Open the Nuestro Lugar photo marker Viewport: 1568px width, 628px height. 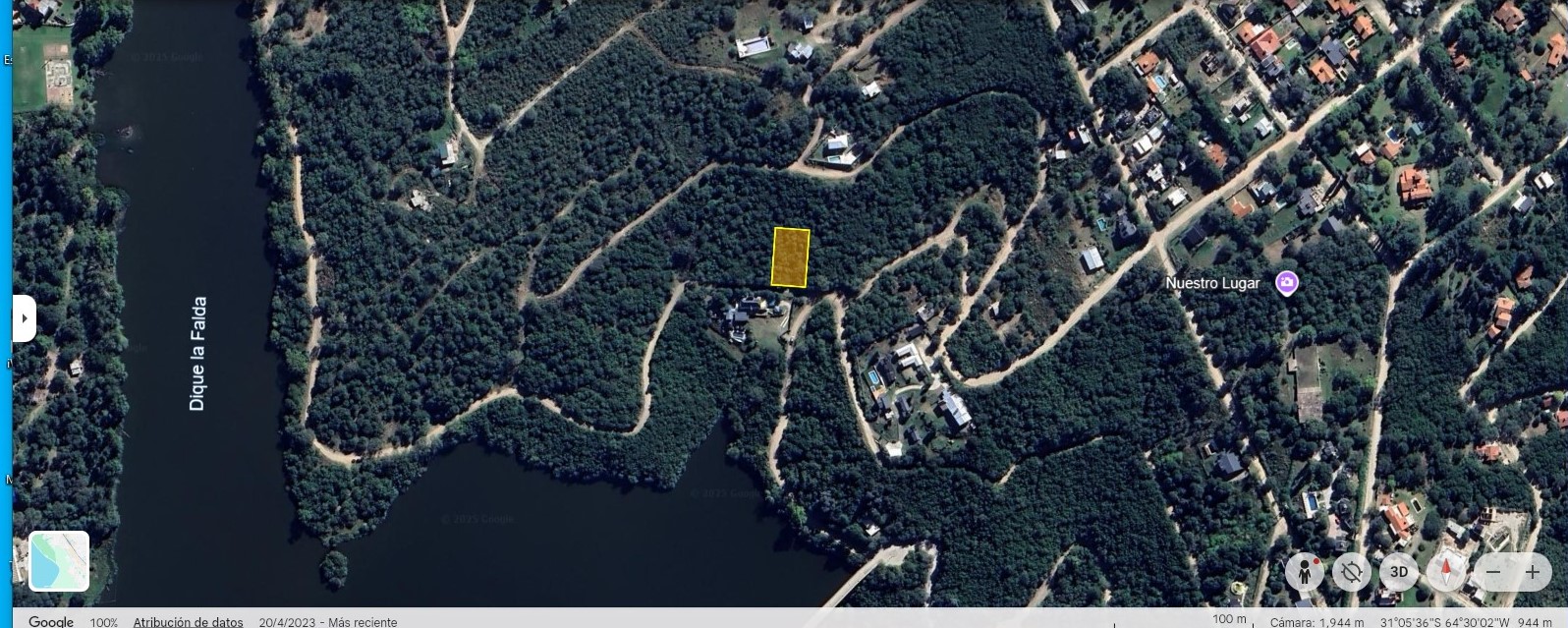pyautogui.click(x=1286, y=283)
